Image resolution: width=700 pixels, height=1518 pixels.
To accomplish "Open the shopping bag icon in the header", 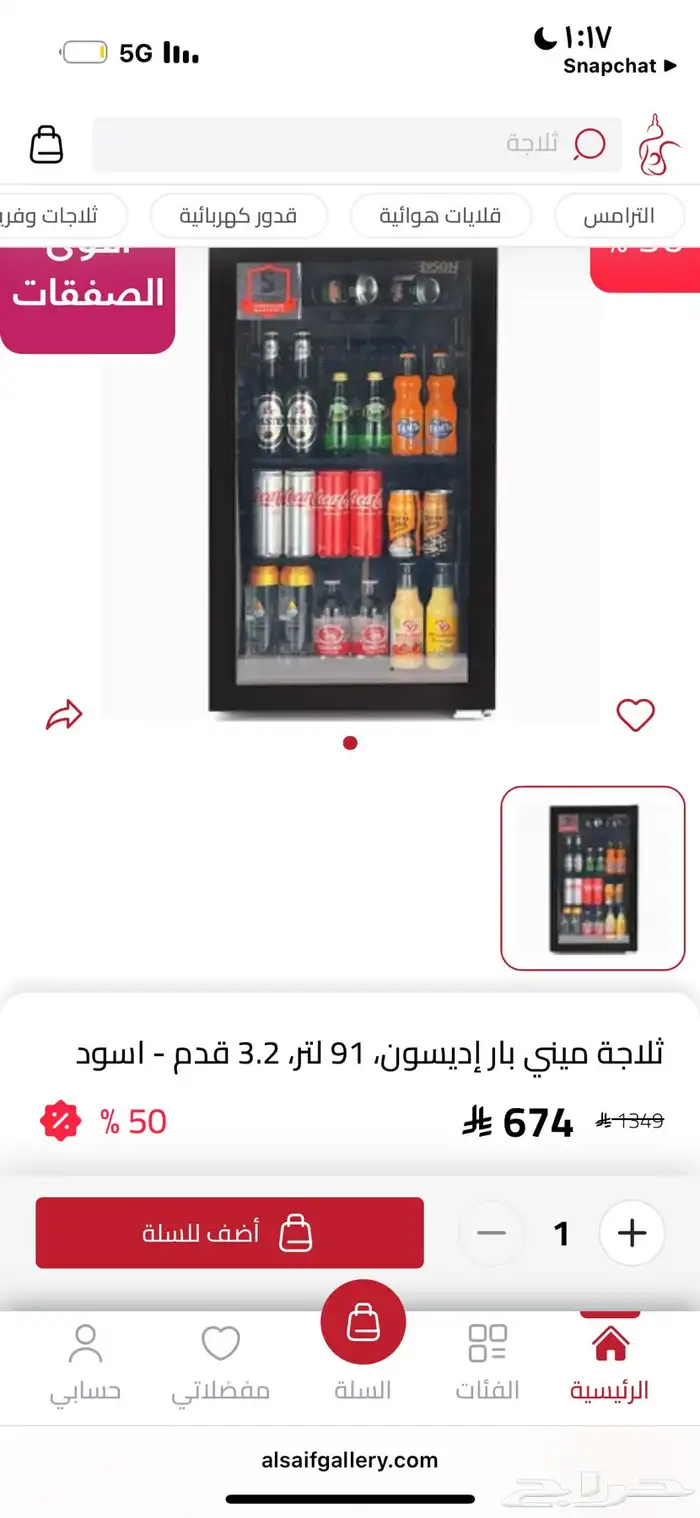I will point(46,145).
